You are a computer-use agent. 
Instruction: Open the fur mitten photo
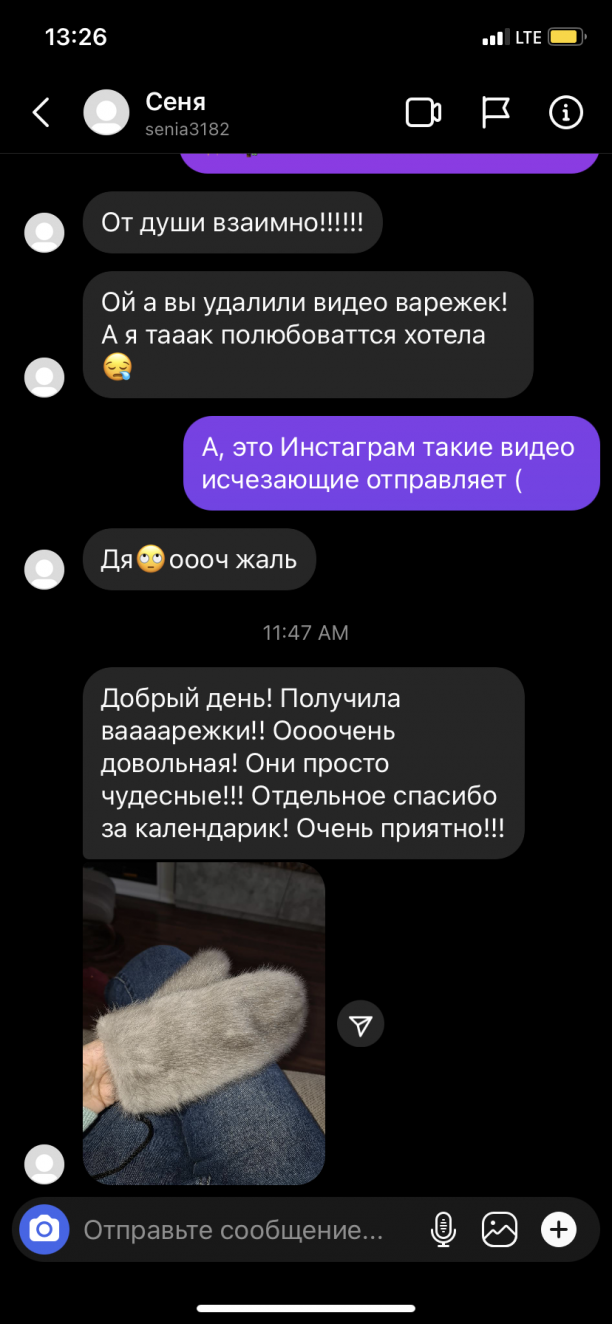point(204,1024)
